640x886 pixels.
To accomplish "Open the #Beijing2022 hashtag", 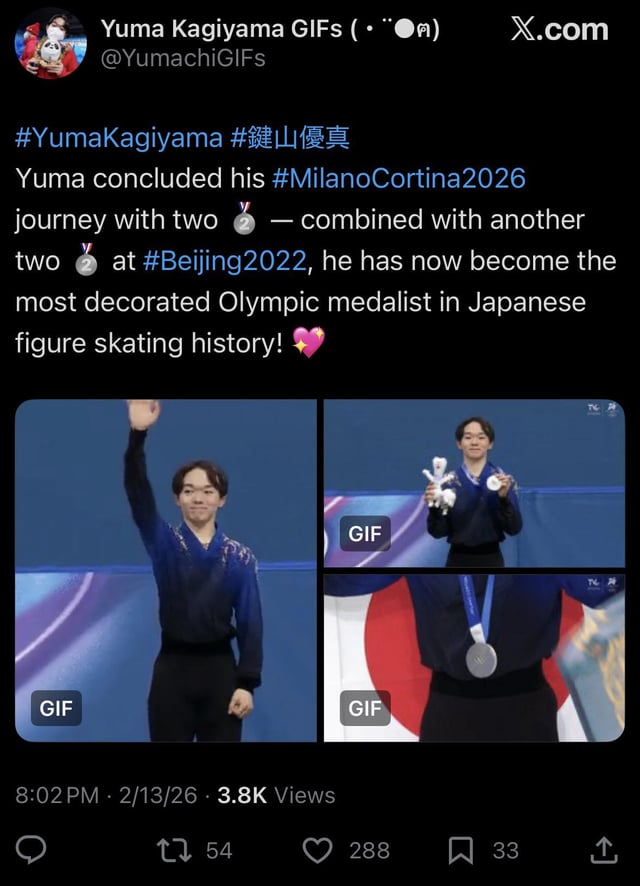I will (225, 261).
